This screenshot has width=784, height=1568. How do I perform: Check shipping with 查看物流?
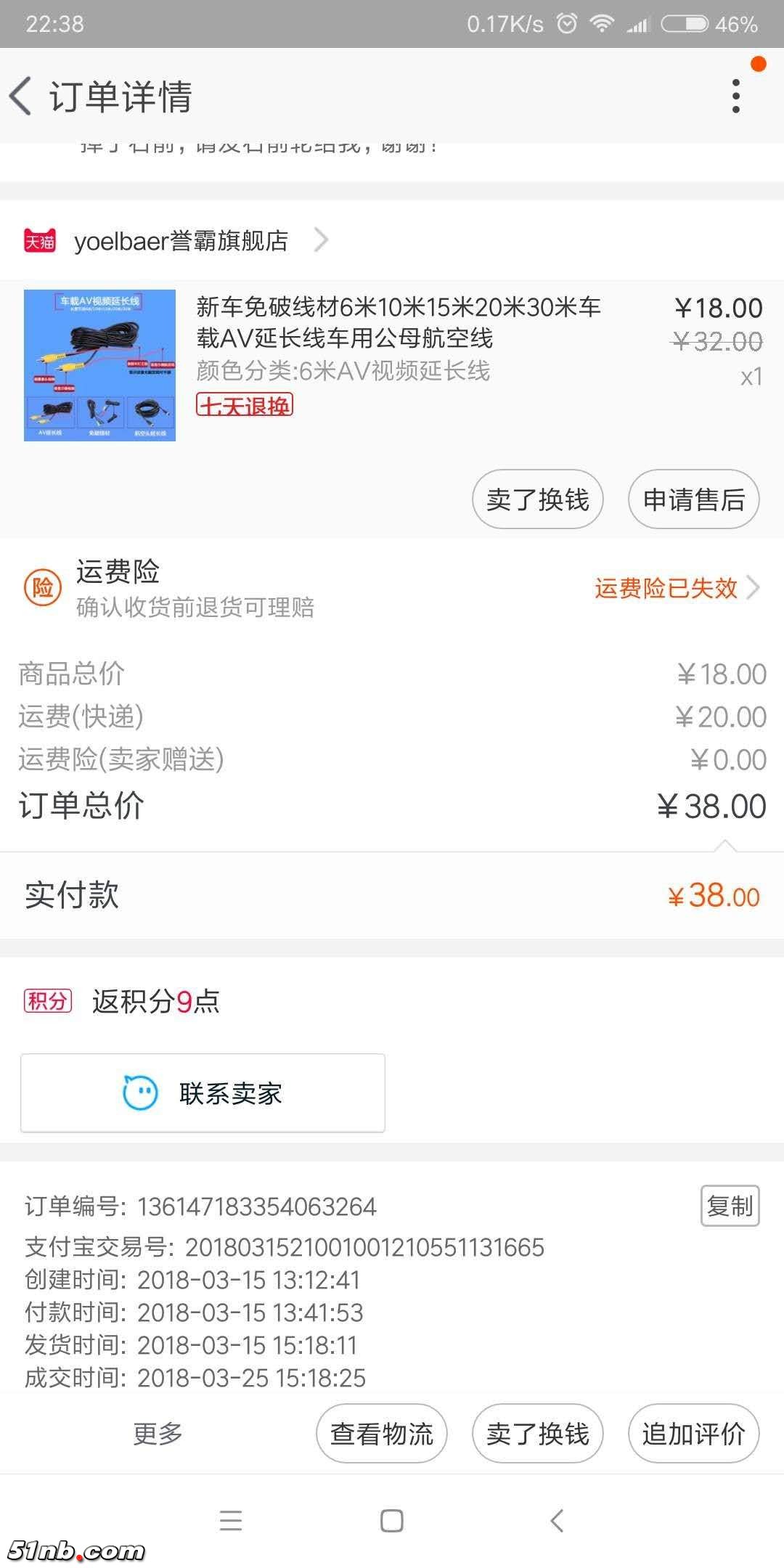(x=381, y=1434)
